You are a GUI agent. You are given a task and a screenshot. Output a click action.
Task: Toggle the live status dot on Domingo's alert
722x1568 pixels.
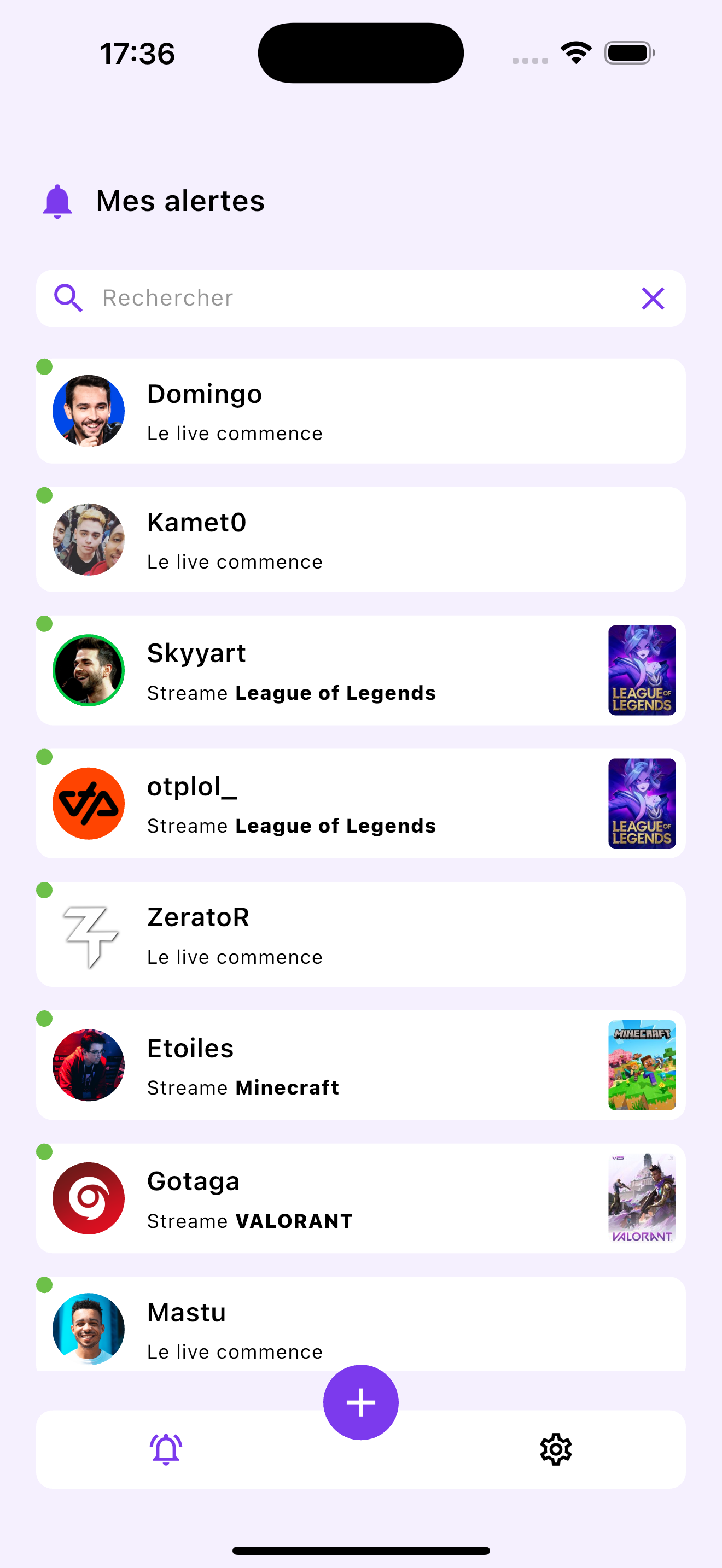[45, 365]
